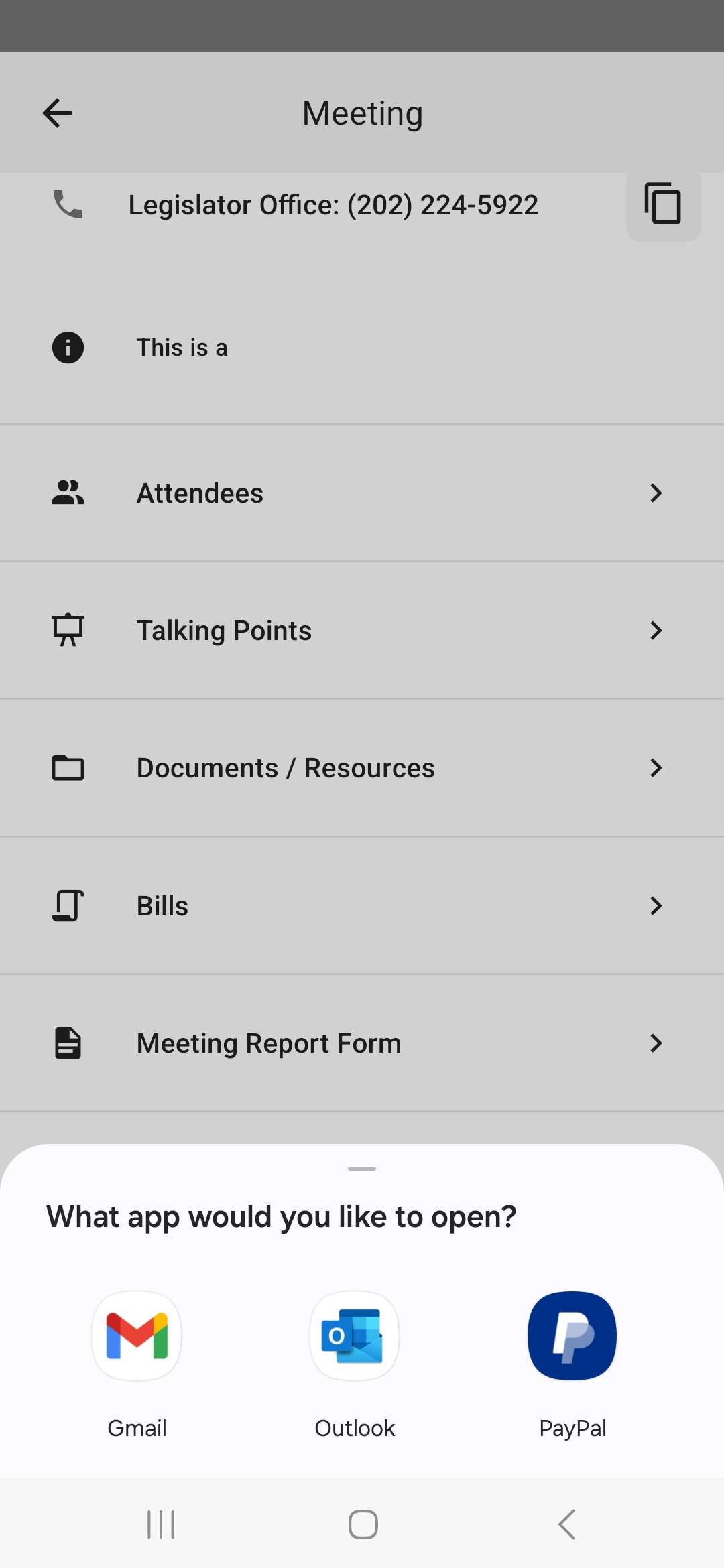Open recent apps from navigation bar

tap(161, 1524)
